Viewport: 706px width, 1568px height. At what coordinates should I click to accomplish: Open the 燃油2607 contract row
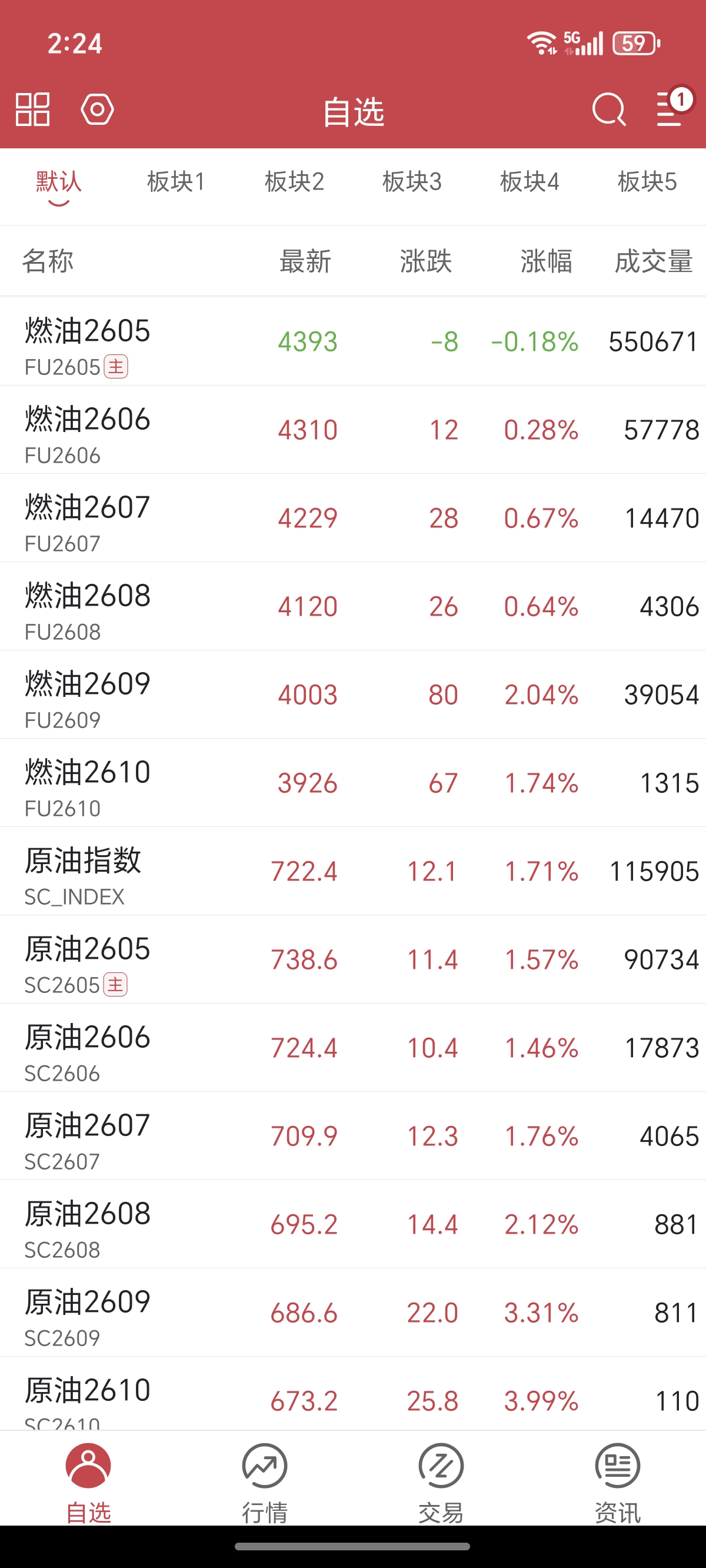coord(353,519)
